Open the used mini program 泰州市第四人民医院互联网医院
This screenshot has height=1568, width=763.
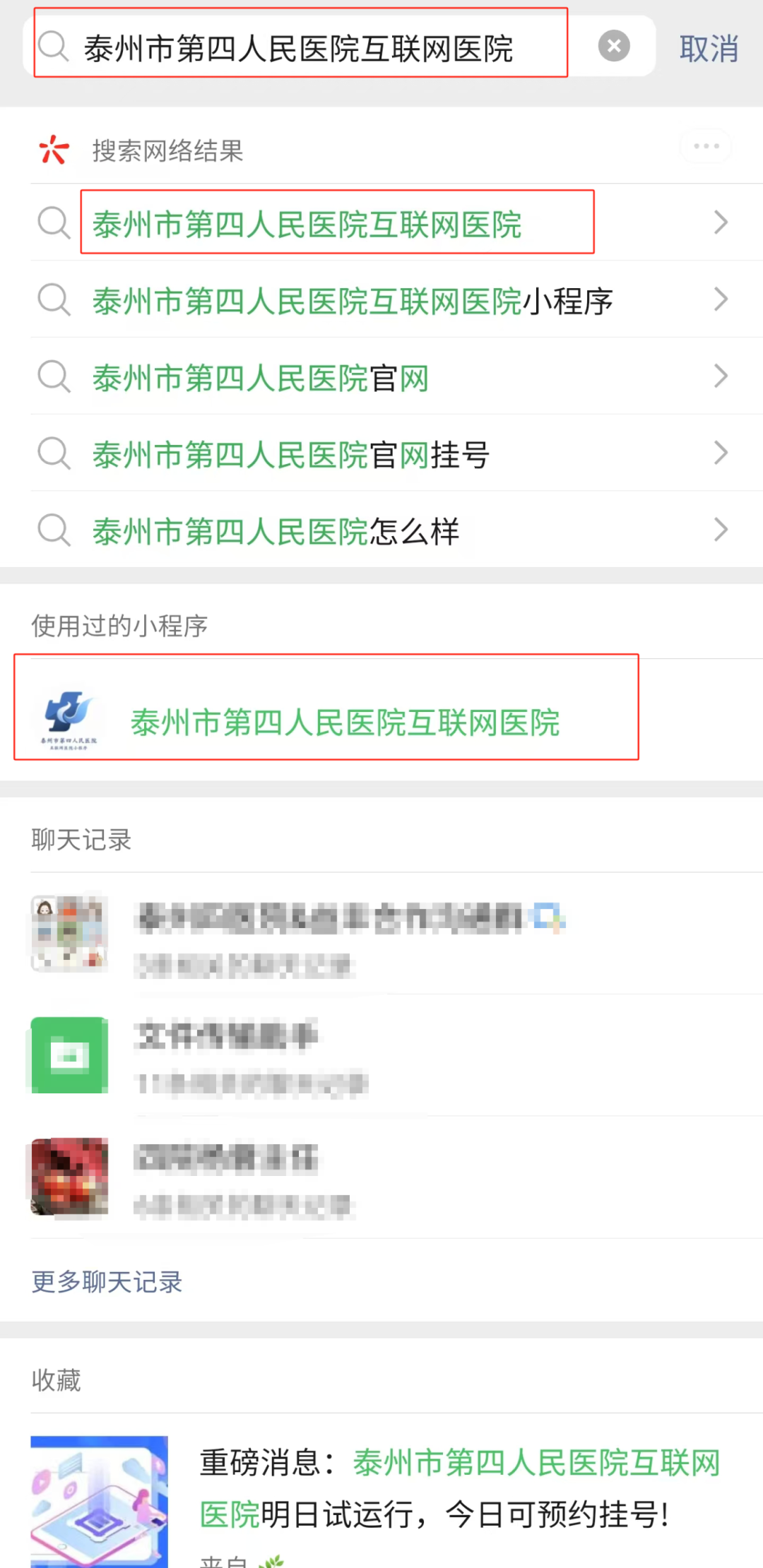345,722
